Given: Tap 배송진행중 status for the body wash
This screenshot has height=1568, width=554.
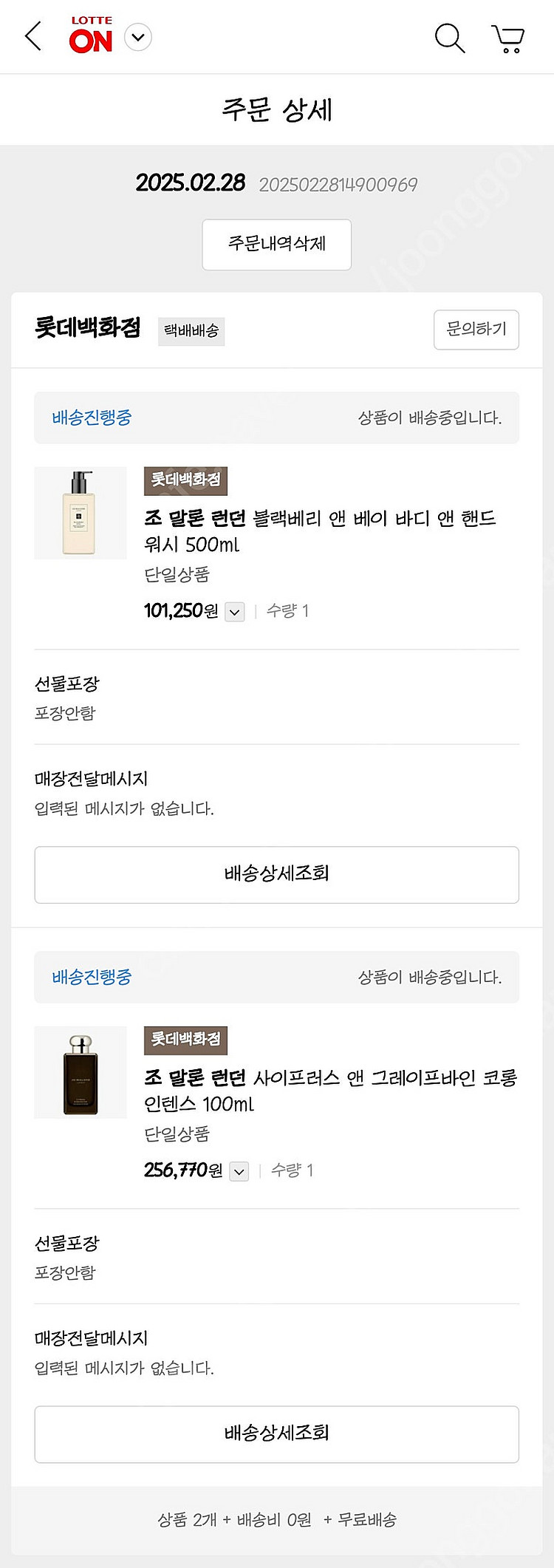Looking at the screenshot, I should (89, 418).
